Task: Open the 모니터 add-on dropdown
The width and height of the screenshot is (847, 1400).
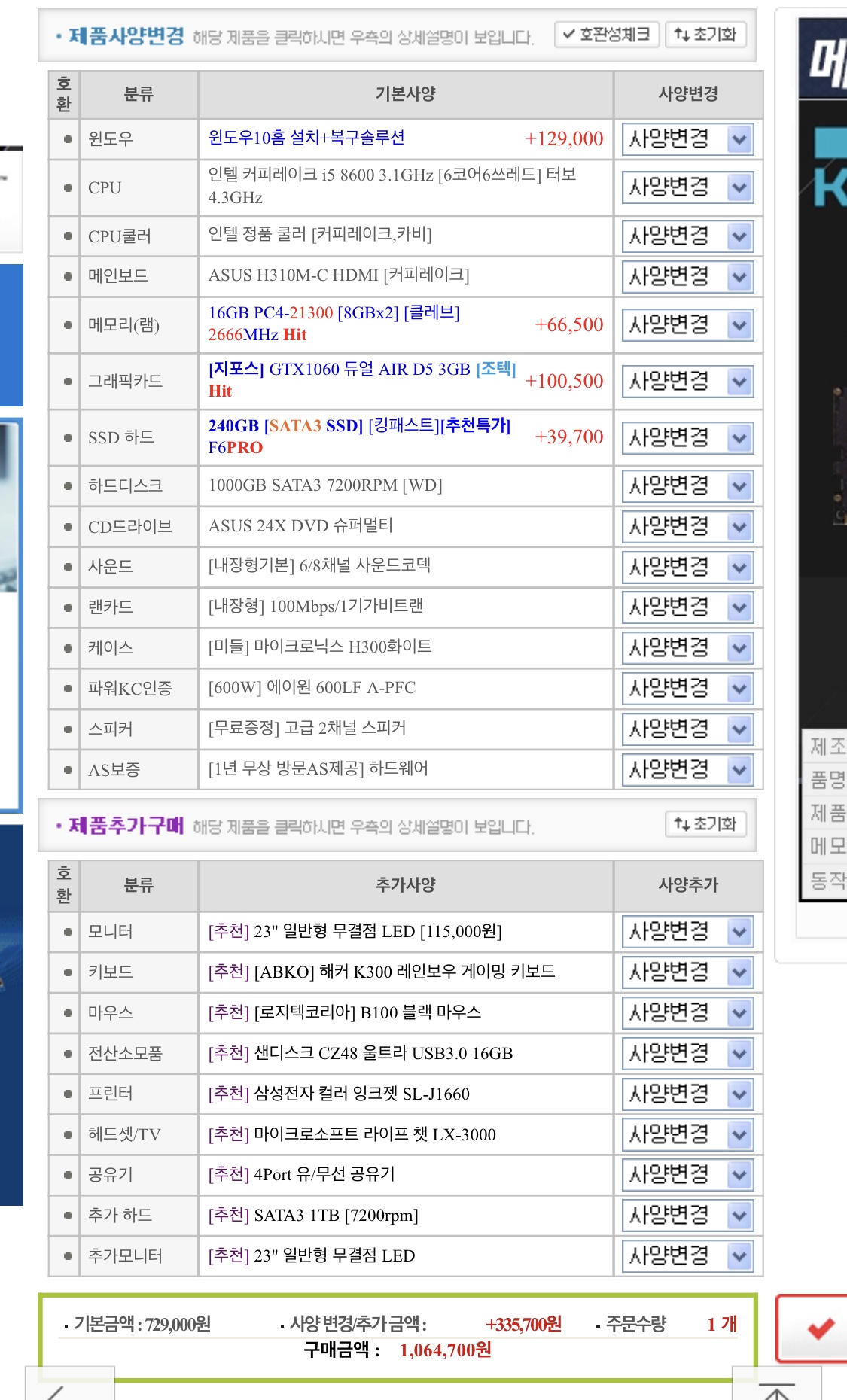Action: coord(687,932)
